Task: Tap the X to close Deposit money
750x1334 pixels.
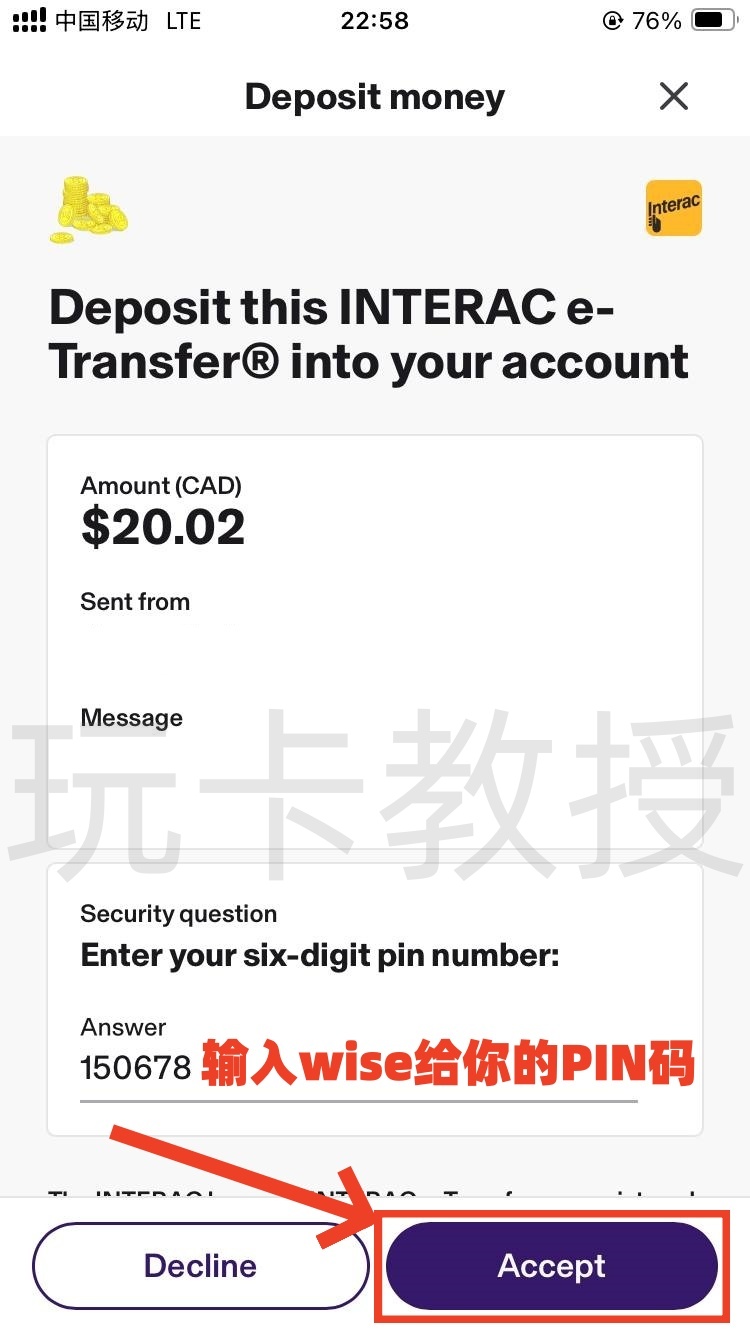Action: pos(673,96)
